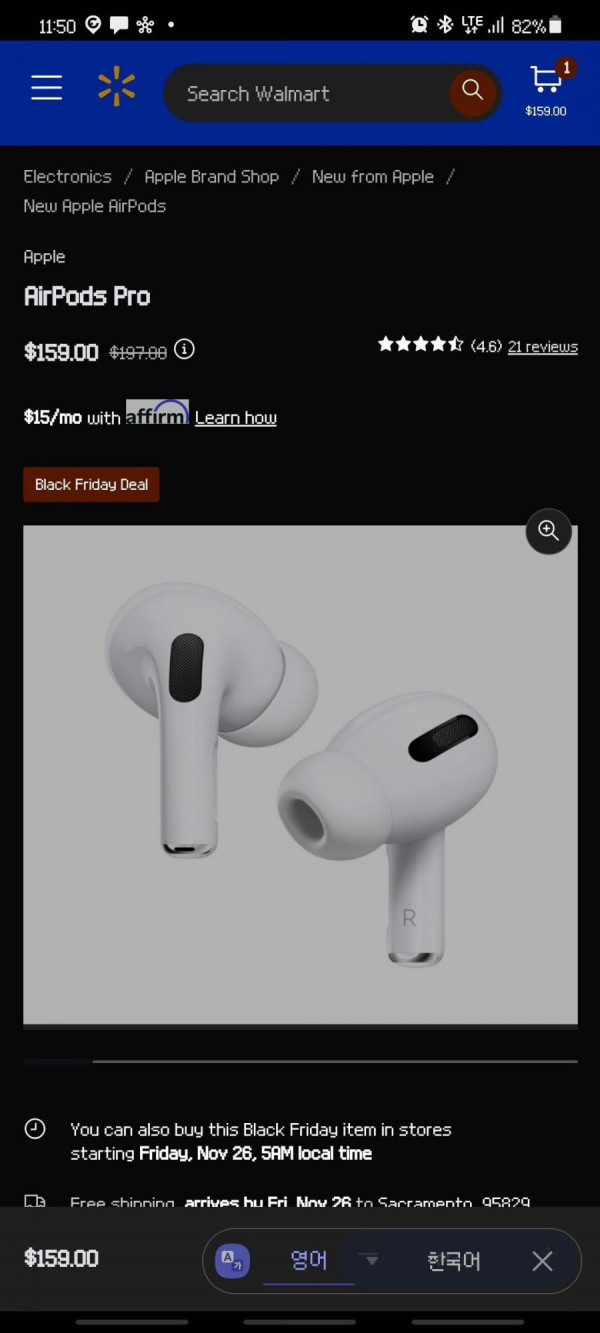The image size is (600, 1333).
Task: Open the AirPods Pro product photo
Action: [x=300, y=775]
